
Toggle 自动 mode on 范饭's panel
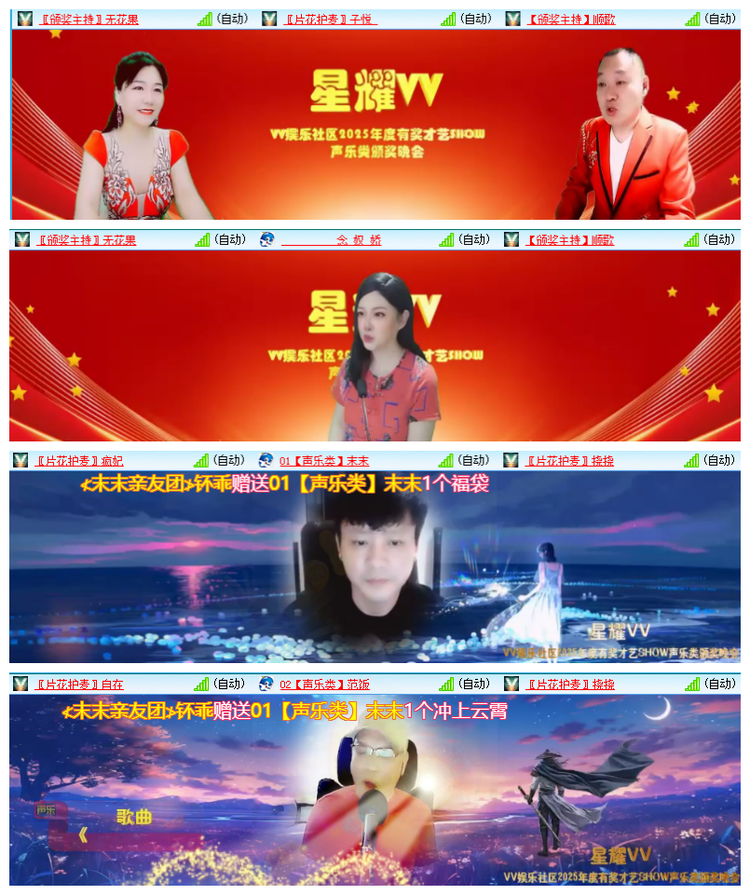tap(476, 683)
